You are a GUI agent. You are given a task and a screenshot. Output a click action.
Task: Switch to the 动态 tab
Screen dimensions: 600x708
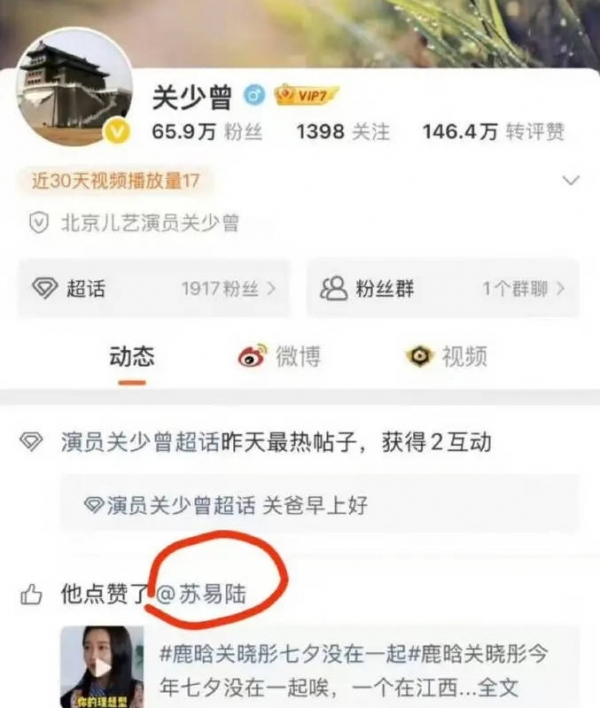(x=131, y=356)
